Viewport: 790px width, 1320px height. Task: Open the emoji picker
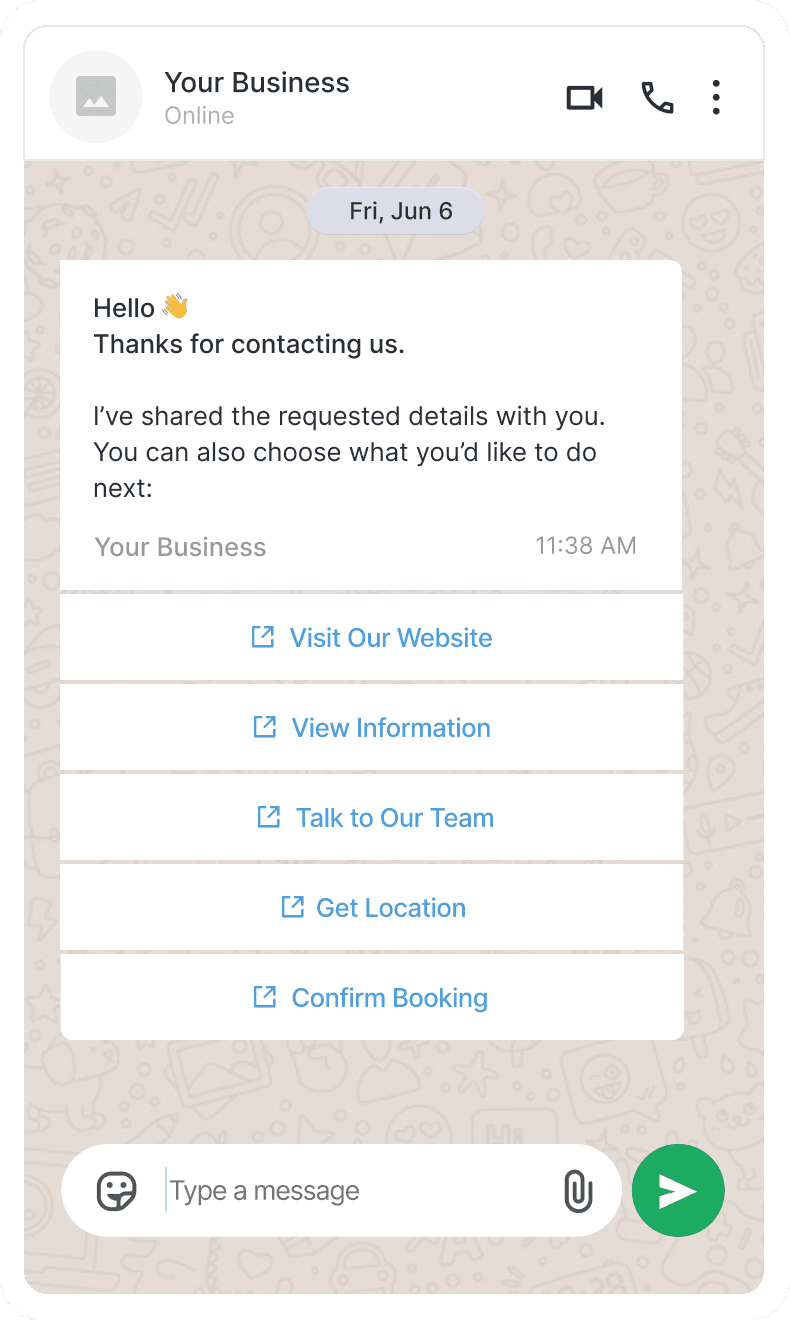(116, 1190)
